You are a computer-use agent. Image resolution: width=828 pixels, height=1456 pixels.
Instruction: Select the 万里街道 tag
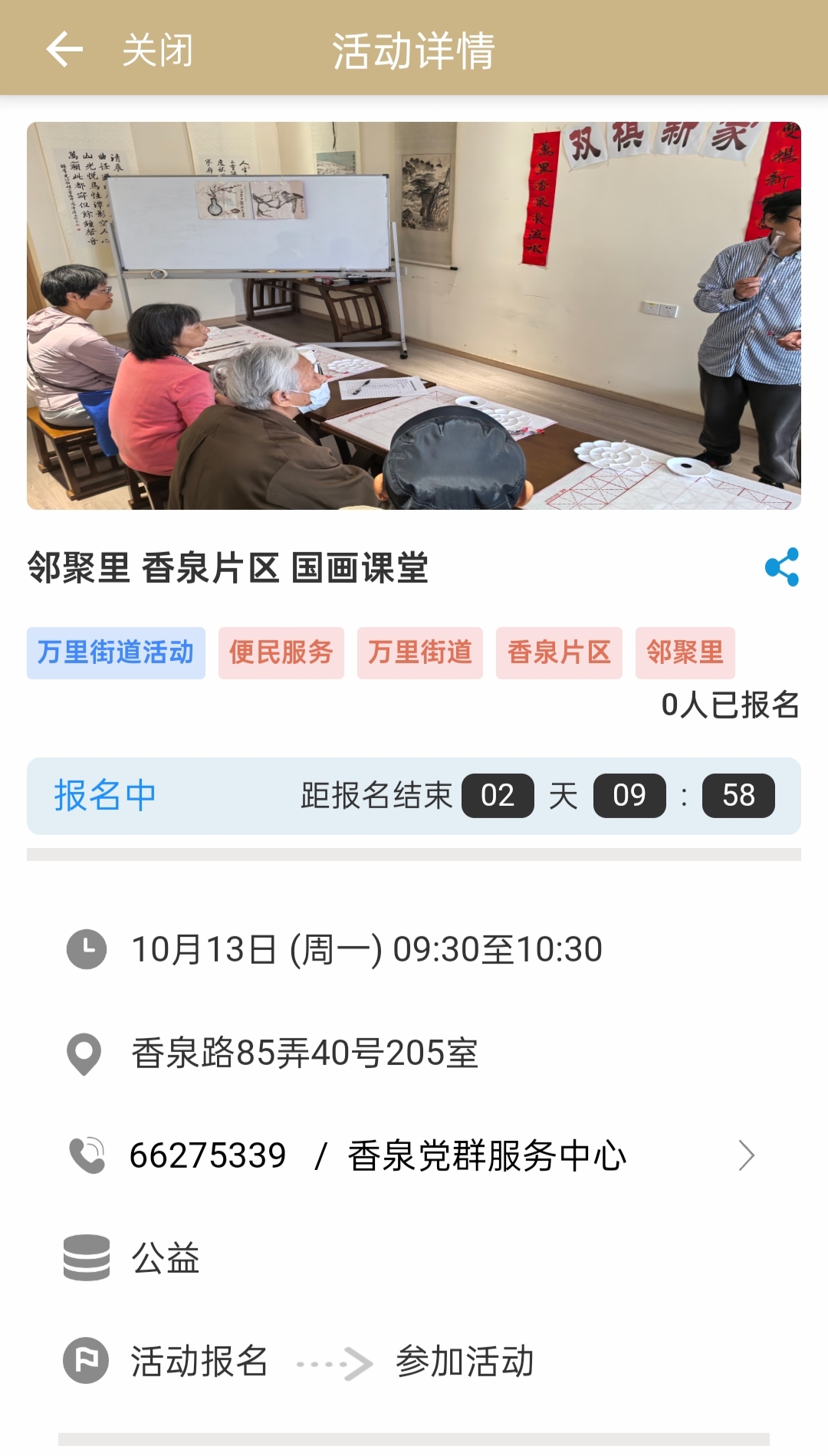(419, 653)
